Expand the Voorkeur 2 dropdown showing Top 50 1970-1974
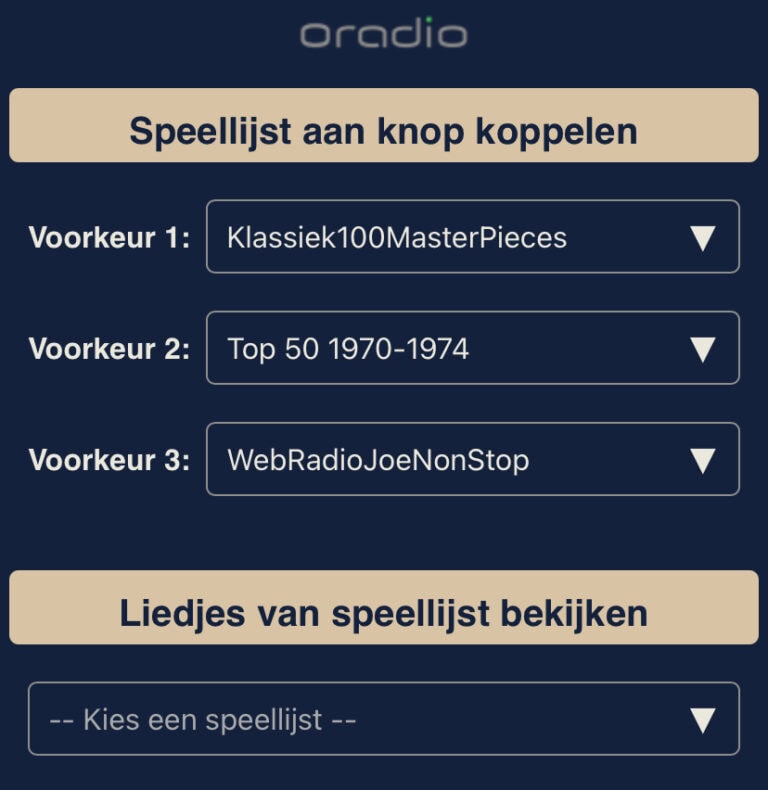This screenshot has height=790, width=768. pyautogui.click(x=472, y=348)
